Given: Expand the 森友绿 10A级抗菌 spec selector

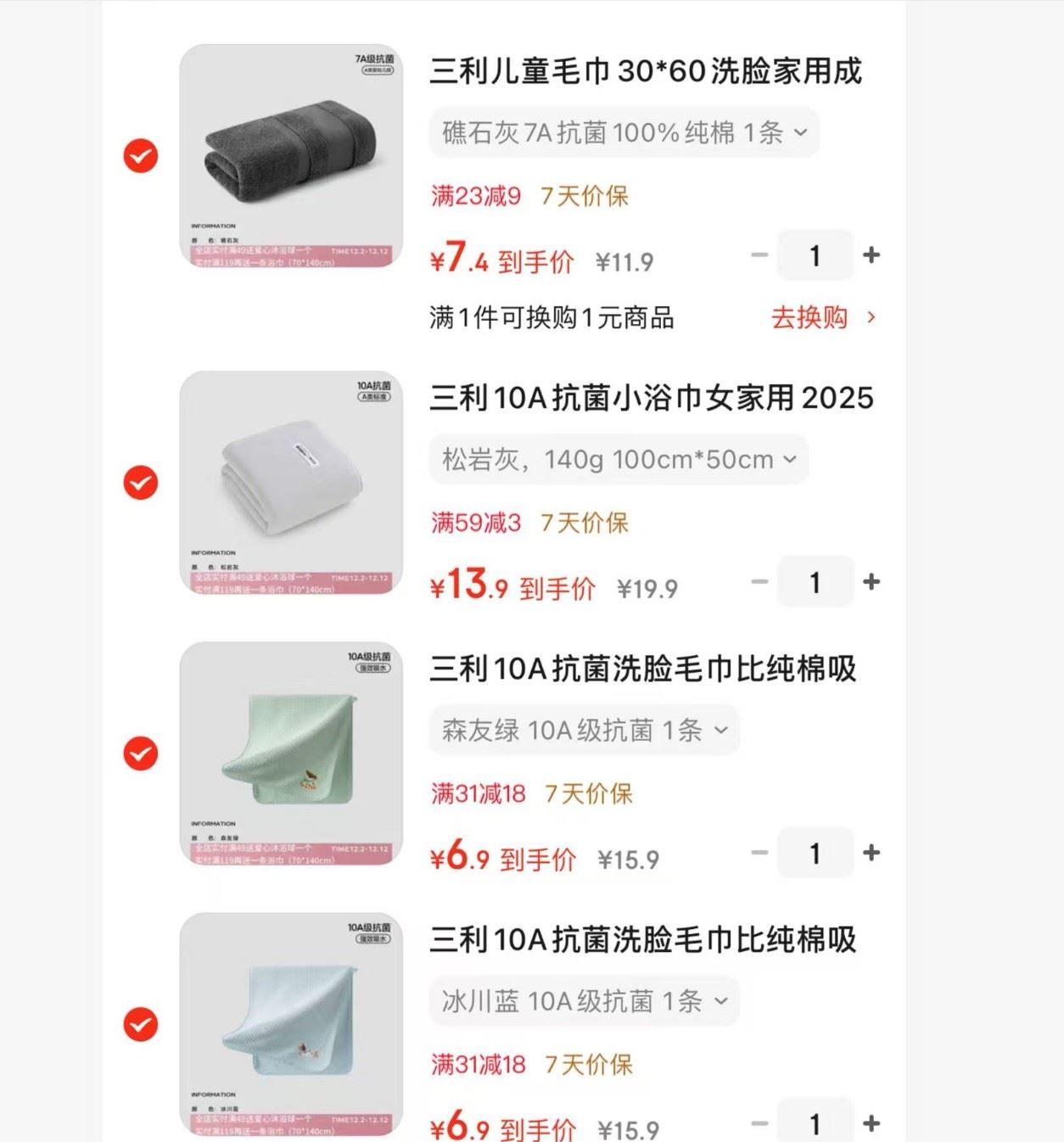Looking at the screenshot, I should click(x=584, y=731).
